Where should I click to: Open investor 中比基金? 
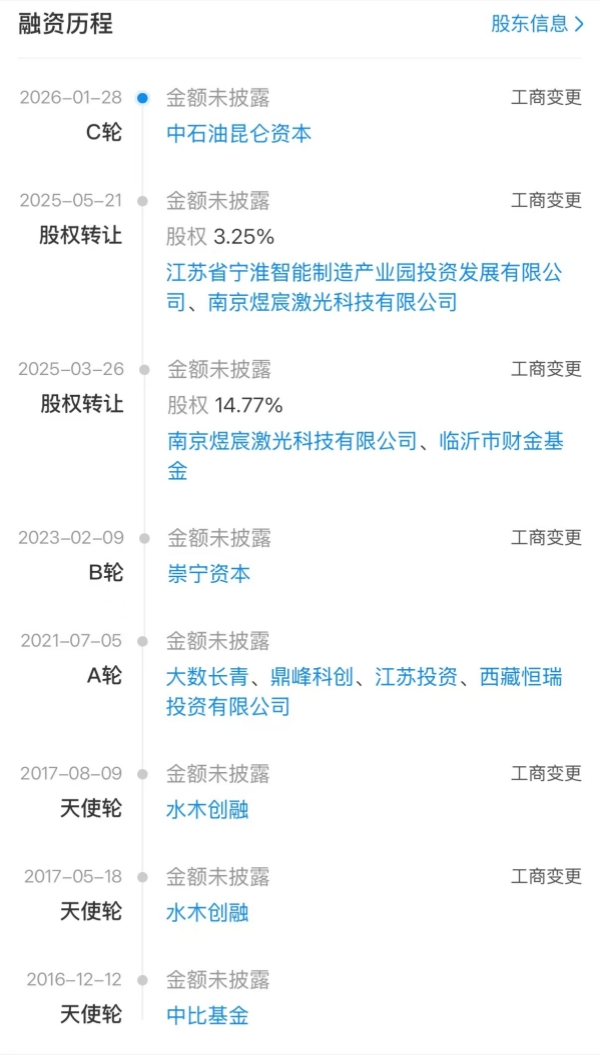207,1016
